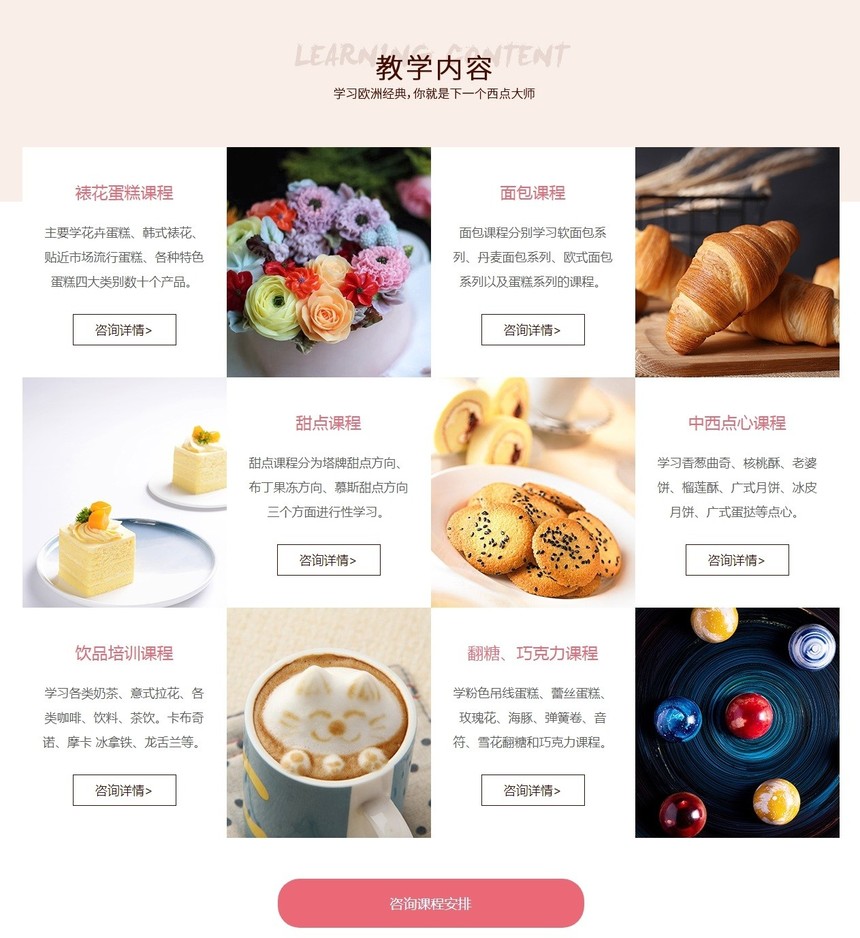The width and height of the screenshot is (860, 938).
Task: Tap 咨询详情 under 裱花蛋糕课程
Action: [x=124, y=330]
